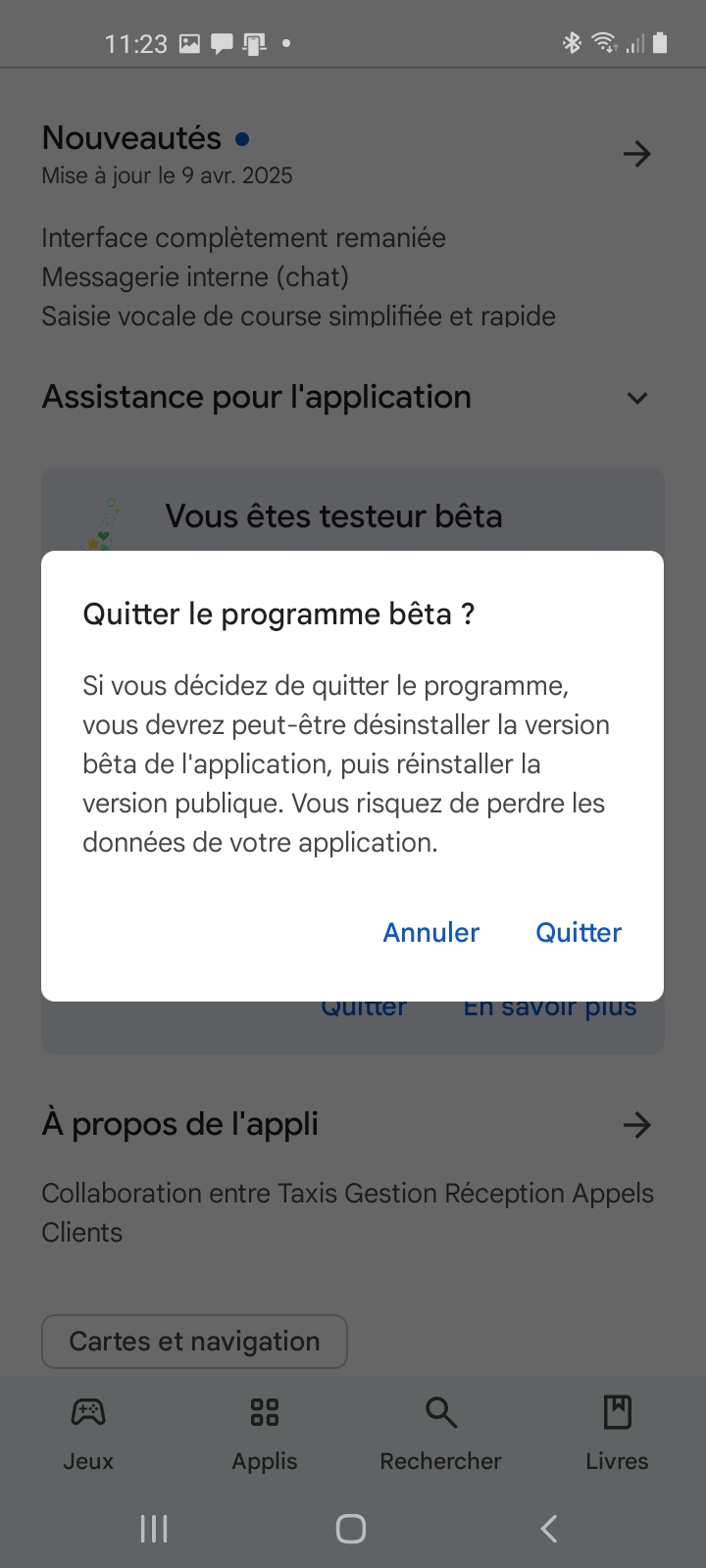The height and width of the screenshot is (1568, 706).
Task: Confirm with Quitter in the dialog
Action: (x=579, y=932)
